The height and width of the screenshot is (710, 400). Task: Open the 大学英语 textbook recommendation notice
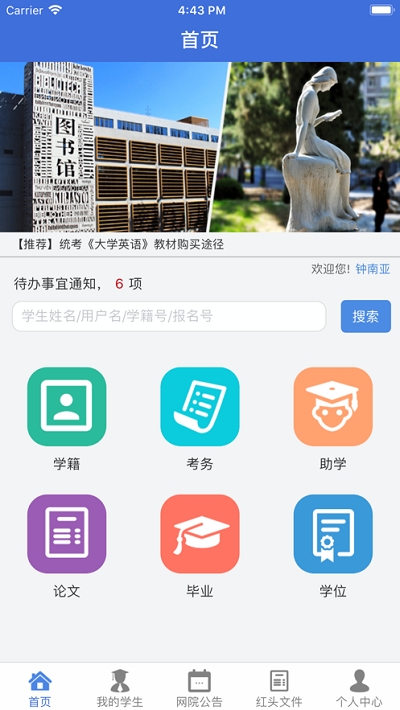pyautogui.click(x=120, y=245)
